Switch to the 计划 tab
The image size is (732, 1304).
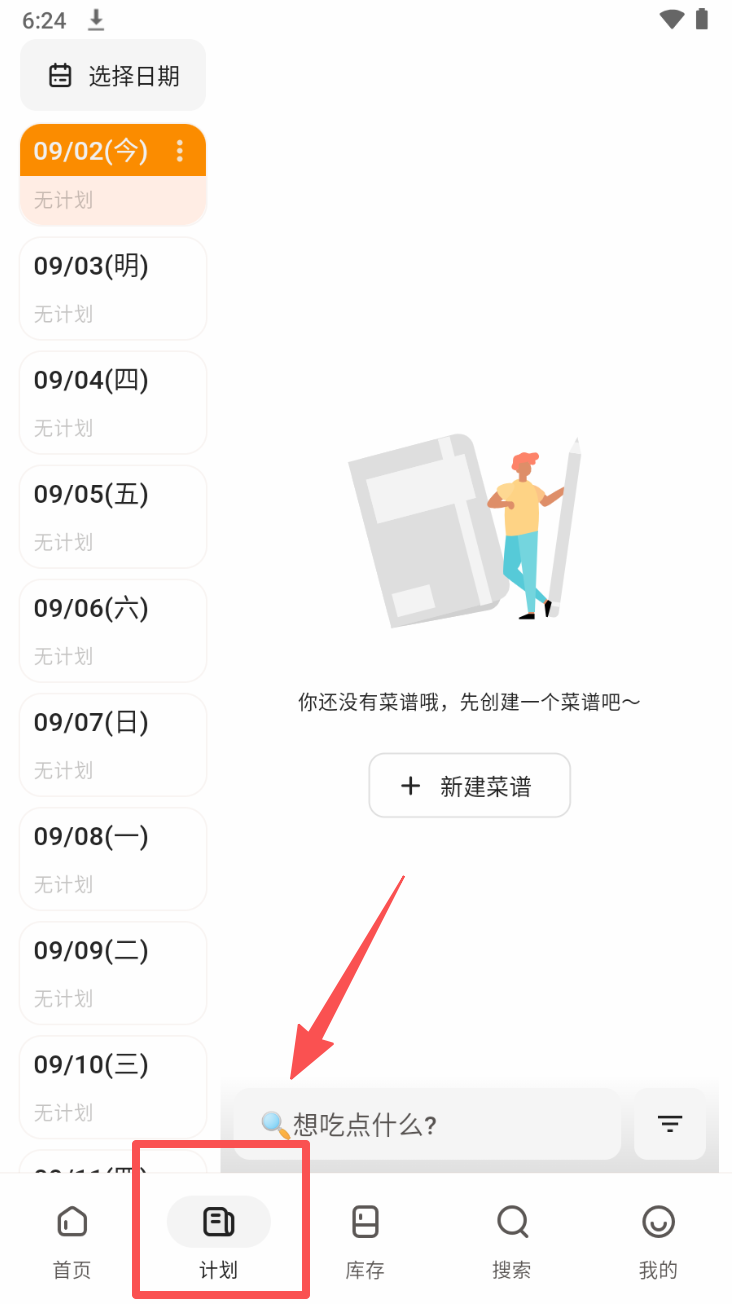(x=219, y=1240)
